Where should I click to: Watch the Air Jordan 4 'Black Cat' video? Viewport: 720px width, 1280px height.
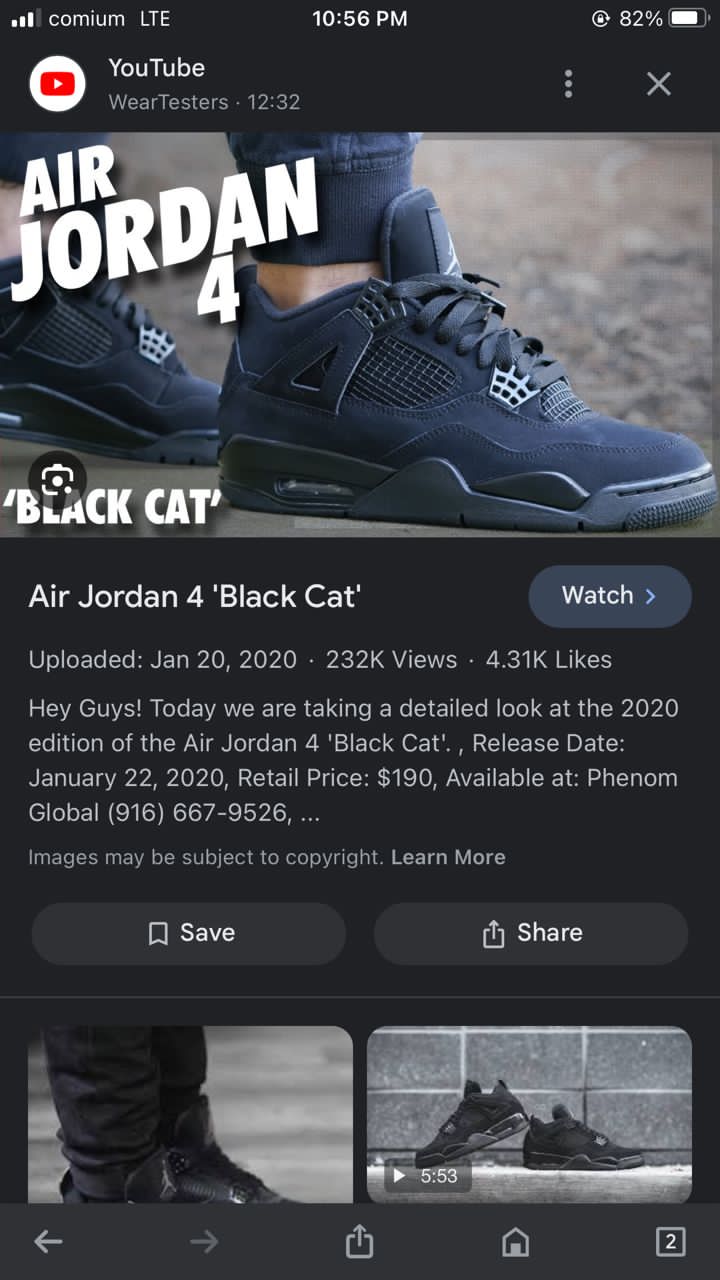(610, 596)
